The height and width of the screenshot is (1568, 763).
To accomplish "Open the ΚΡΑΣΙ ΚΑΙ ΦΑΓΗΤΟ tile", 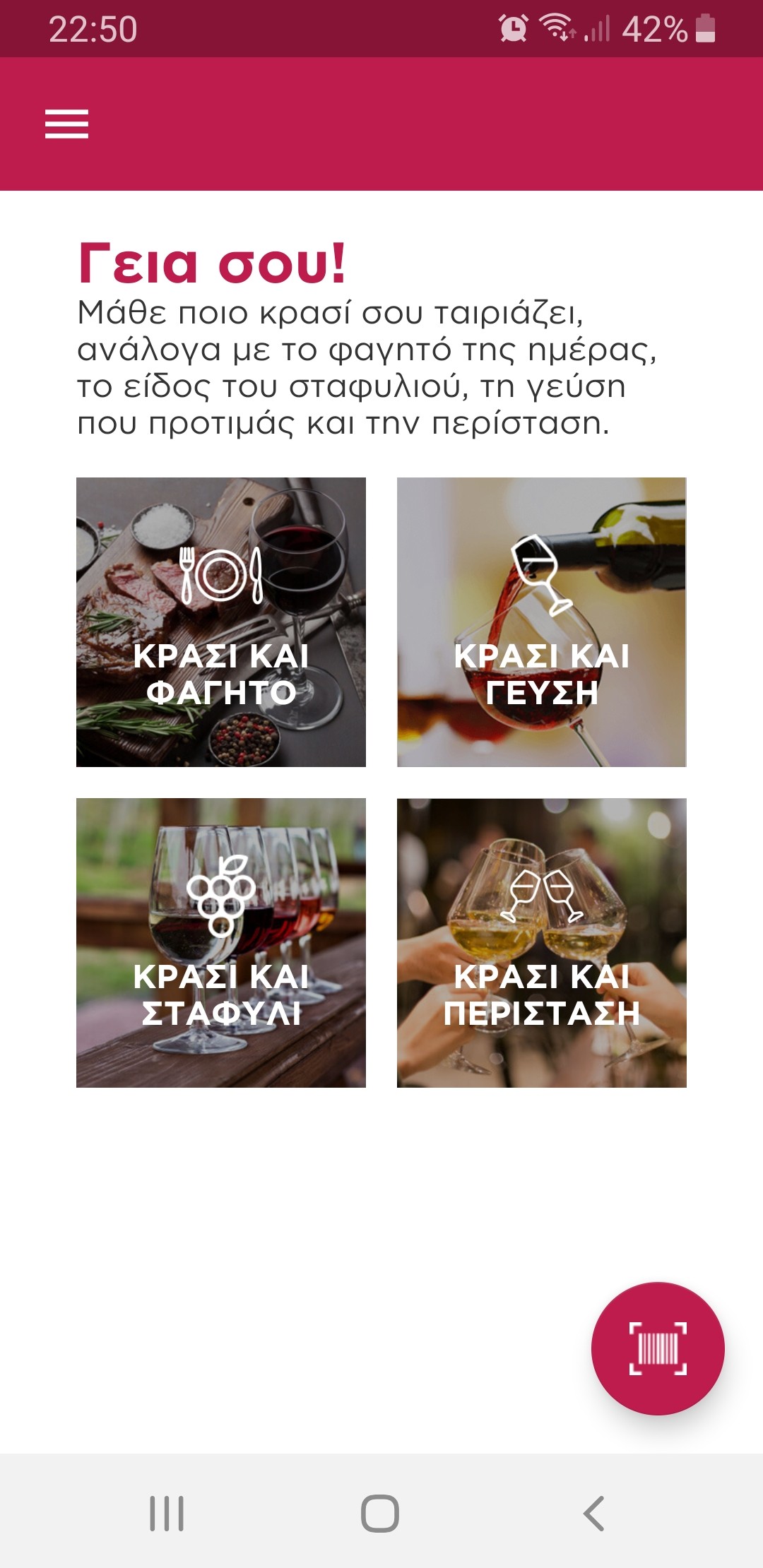I will (221, 622).
